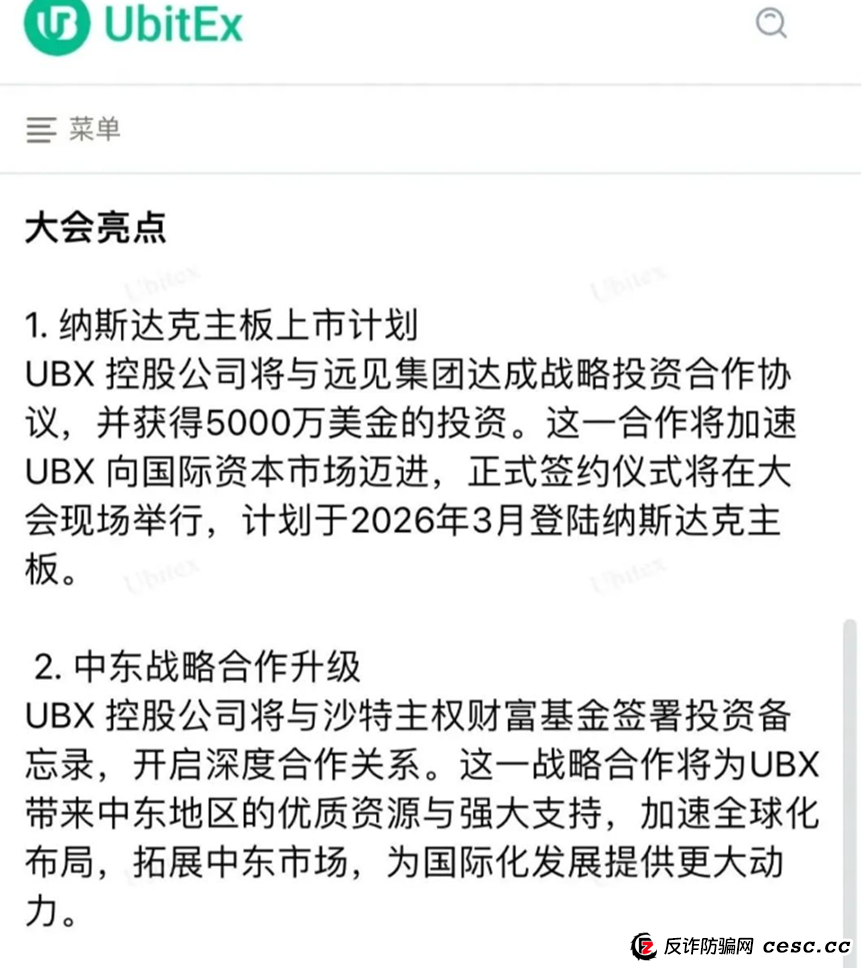
Task: Click the UbitEx circular logo icon
Action: coord(55,25)
